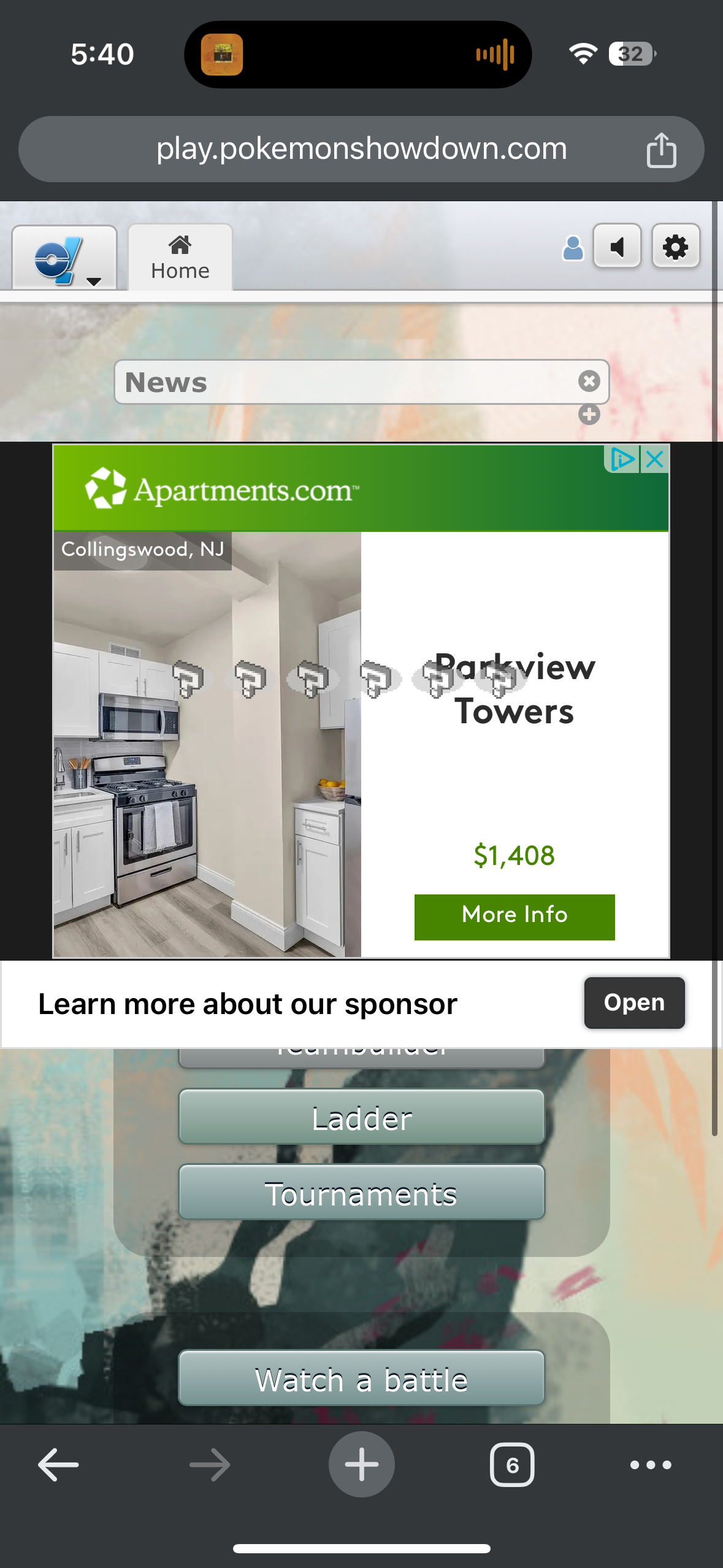This screenshot has height=1568, width=723.
Task: Open the Ladder
Action: [361, 1118]
